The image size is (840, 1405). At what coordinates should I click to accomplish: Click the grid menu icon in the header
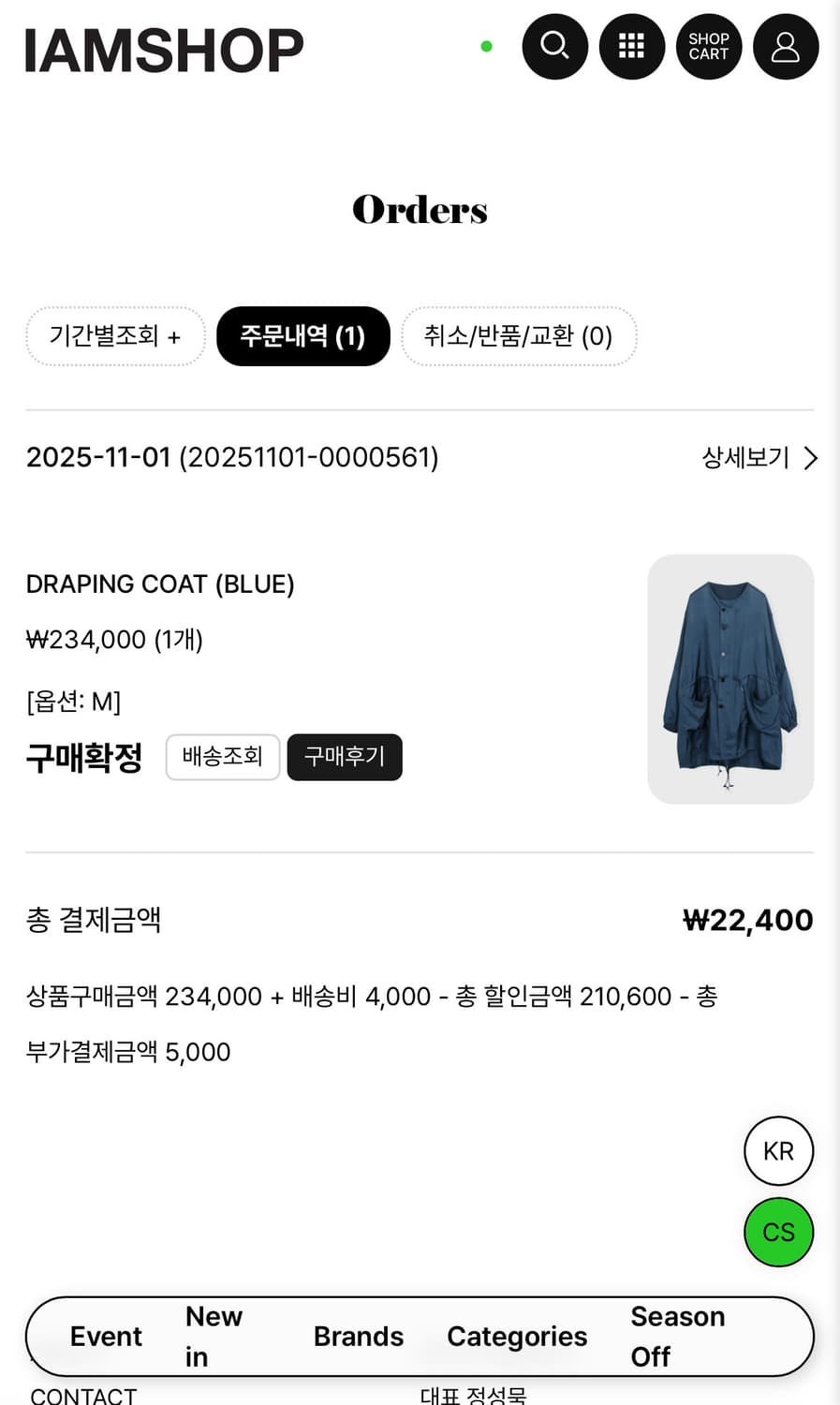[631, 46]
